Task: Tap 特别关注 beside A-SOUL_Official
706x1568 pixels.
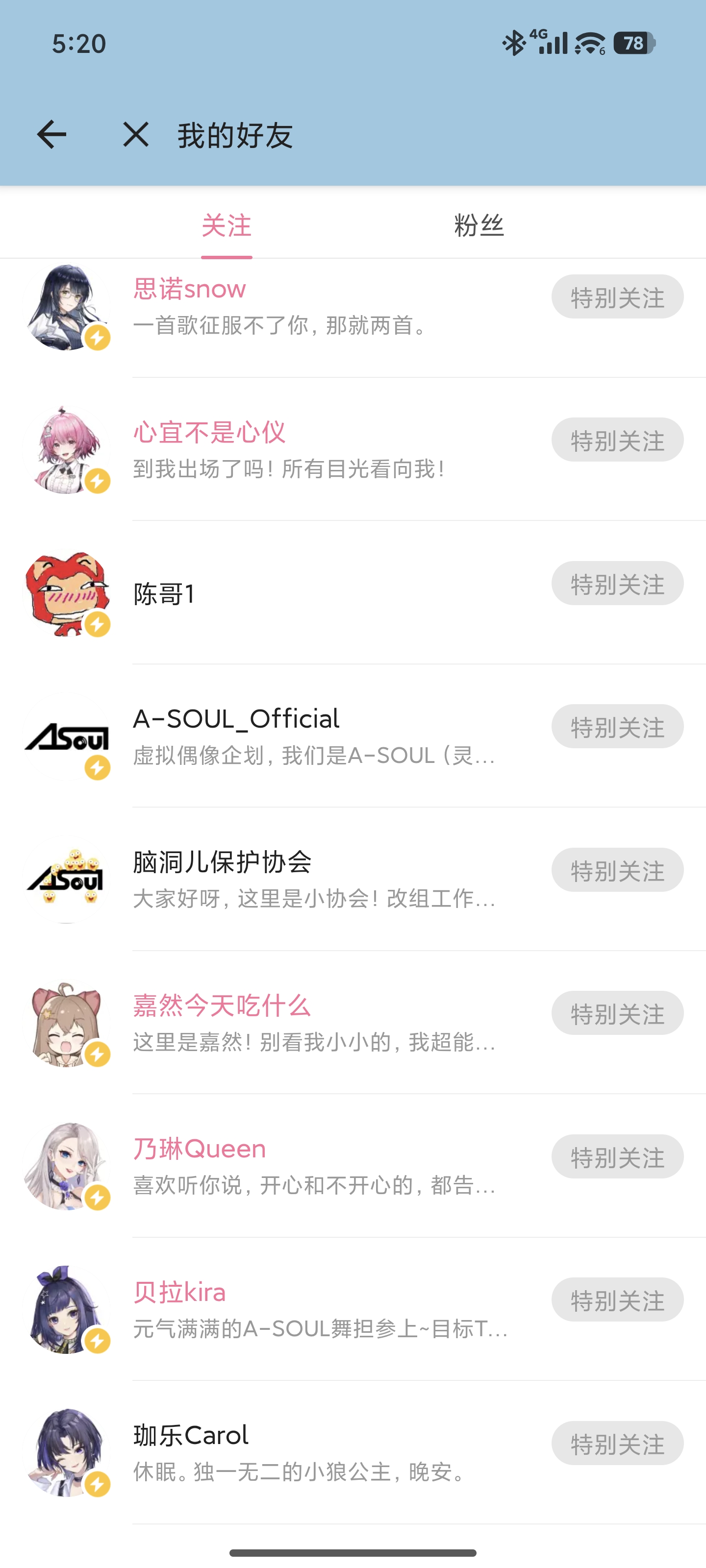Action: pyautogui.click(x=617, y=727)
